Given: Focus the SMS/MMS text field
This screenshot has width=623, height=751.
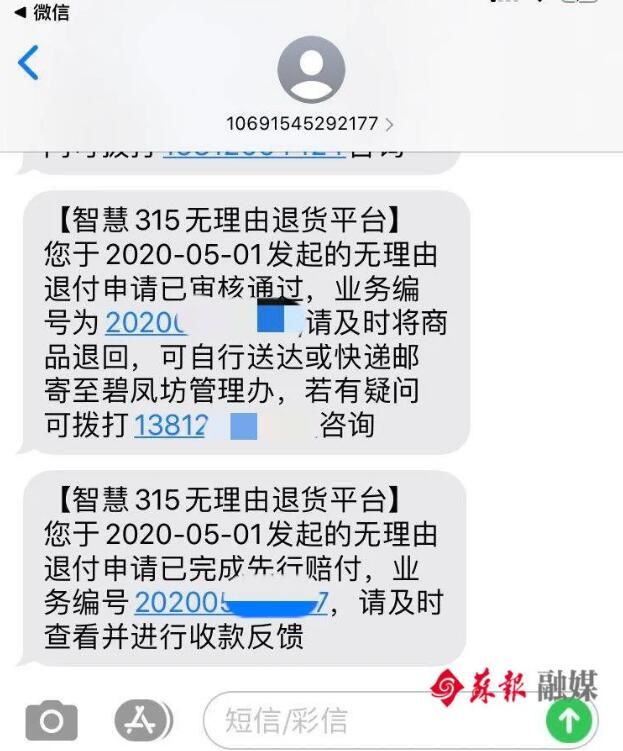Looking at the screenshot, I should [360, 719].
